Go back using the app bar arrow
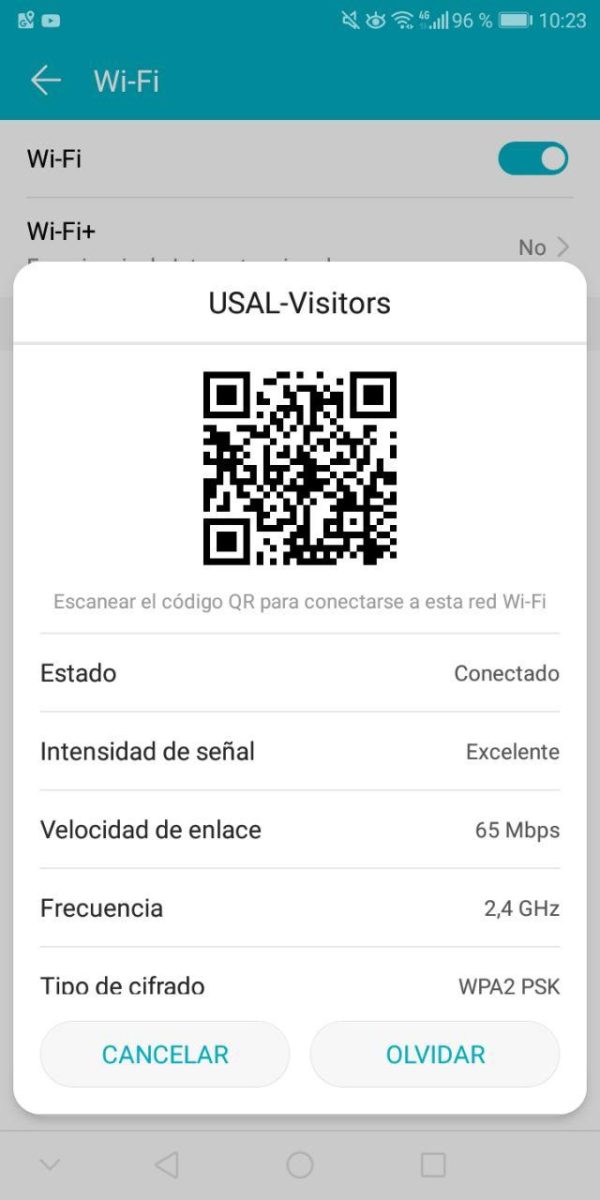 point(46,81)
